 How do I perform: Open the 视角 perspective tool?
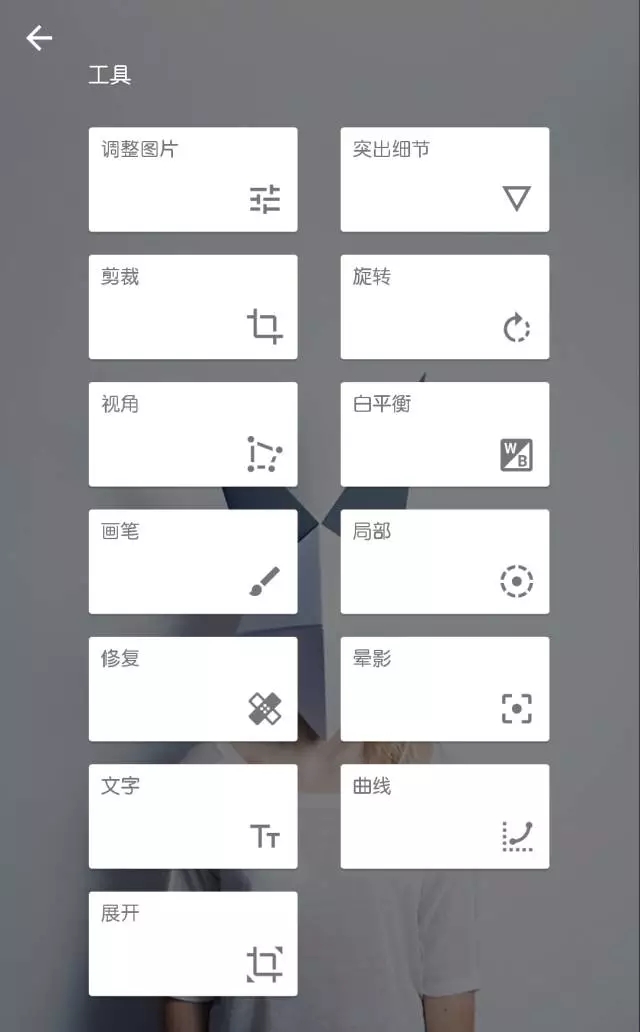point(193,434)
